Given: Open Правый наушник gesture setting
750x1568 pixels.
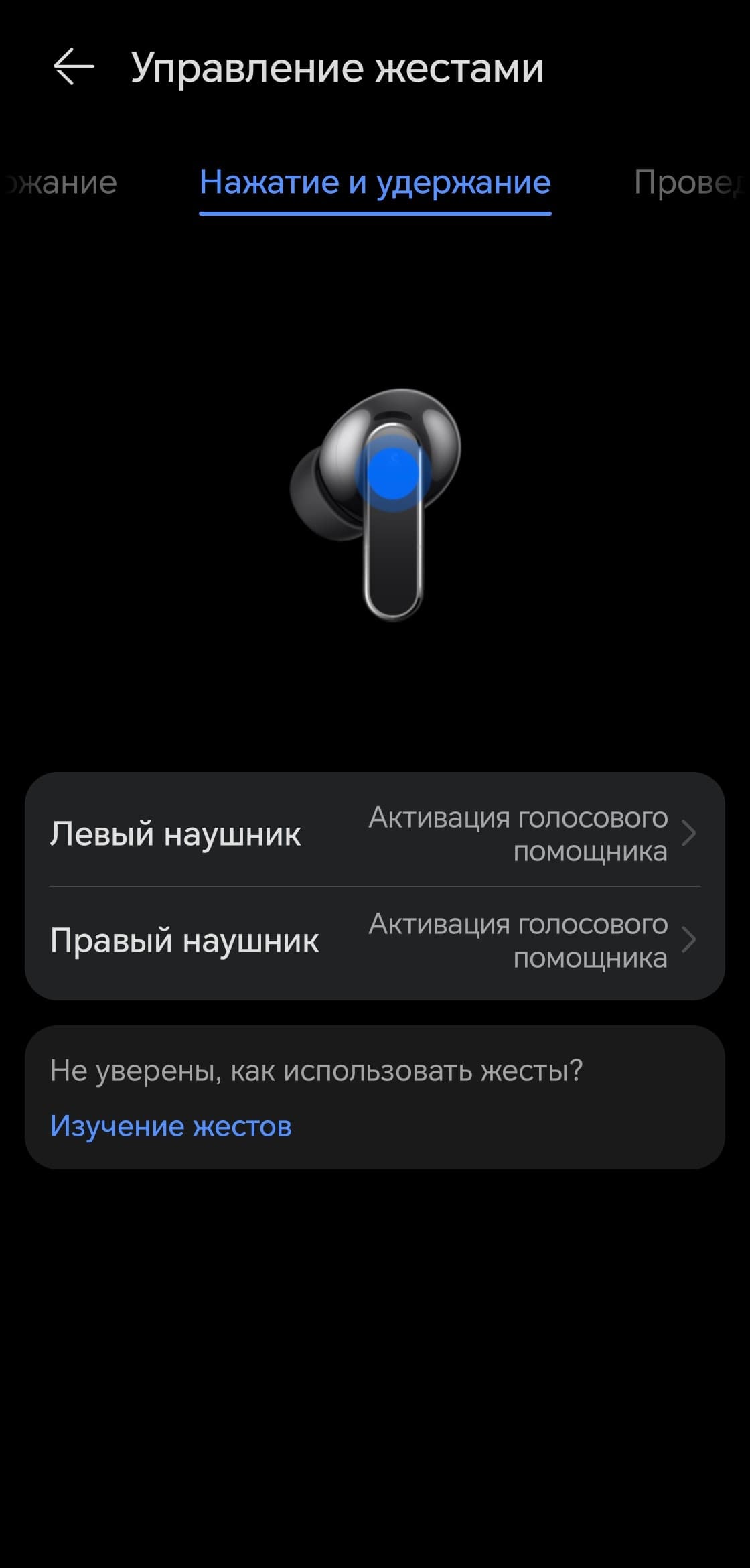Looking at the screenshot, I should tap(375, 940).
